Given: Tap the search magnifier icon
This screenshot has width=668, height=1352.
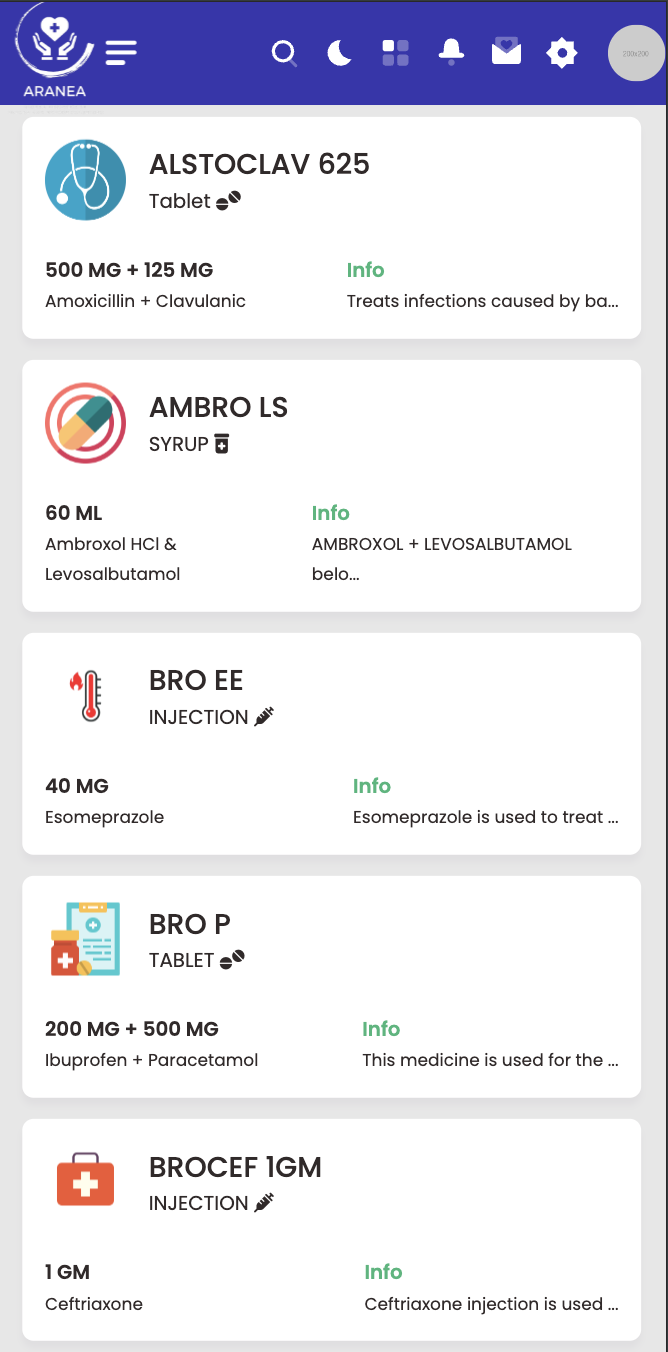Looking at the screenshot, I should (285, 53).
